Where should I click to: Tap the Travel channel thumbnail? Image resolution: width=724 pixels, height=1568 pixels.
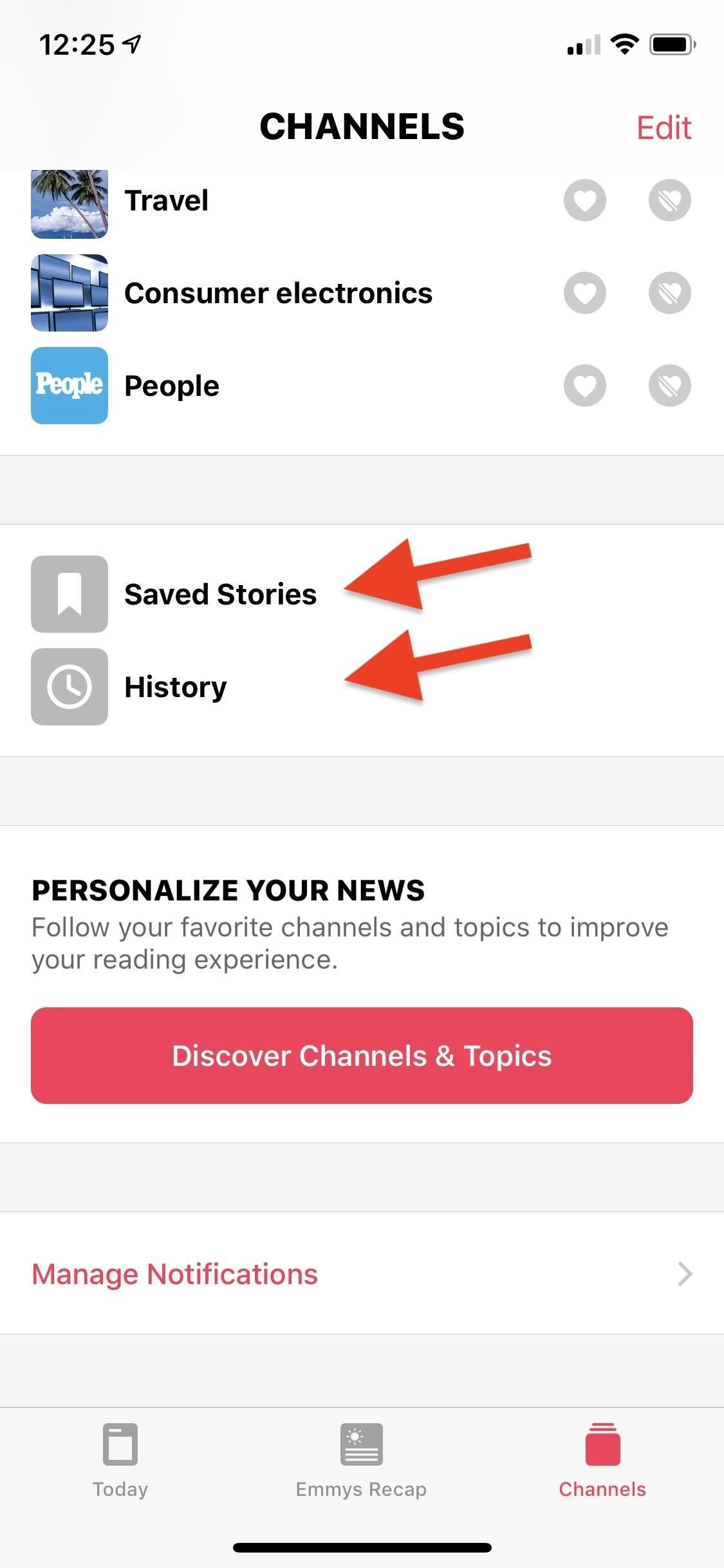(x=70, y=200)
